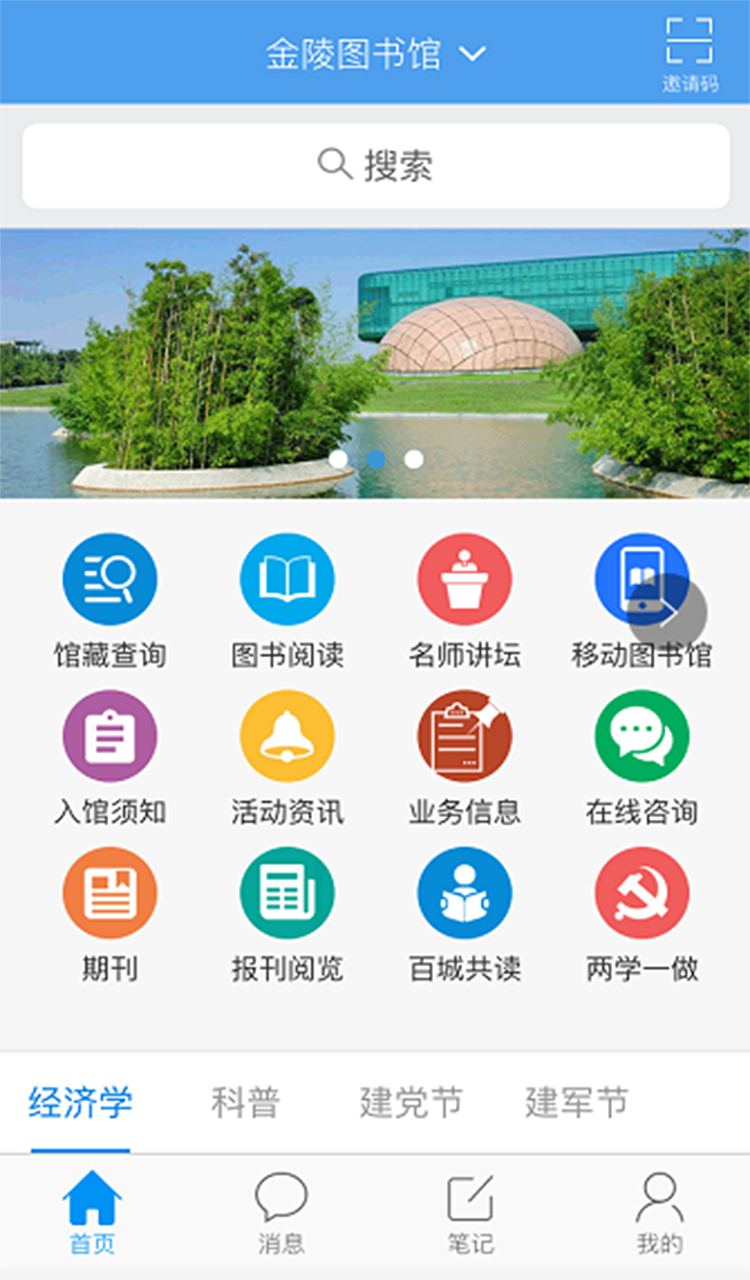Open the 邀请码 scan icon
The width and height of the screenshot is (750, 1280).
[x=689, y=52]
